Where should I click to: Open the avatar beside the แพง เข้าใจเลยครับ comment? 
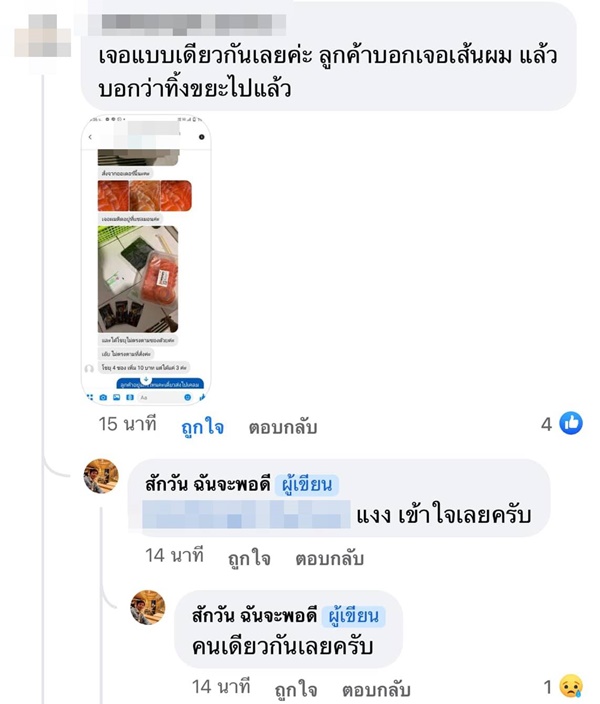(x=101, y=479)
